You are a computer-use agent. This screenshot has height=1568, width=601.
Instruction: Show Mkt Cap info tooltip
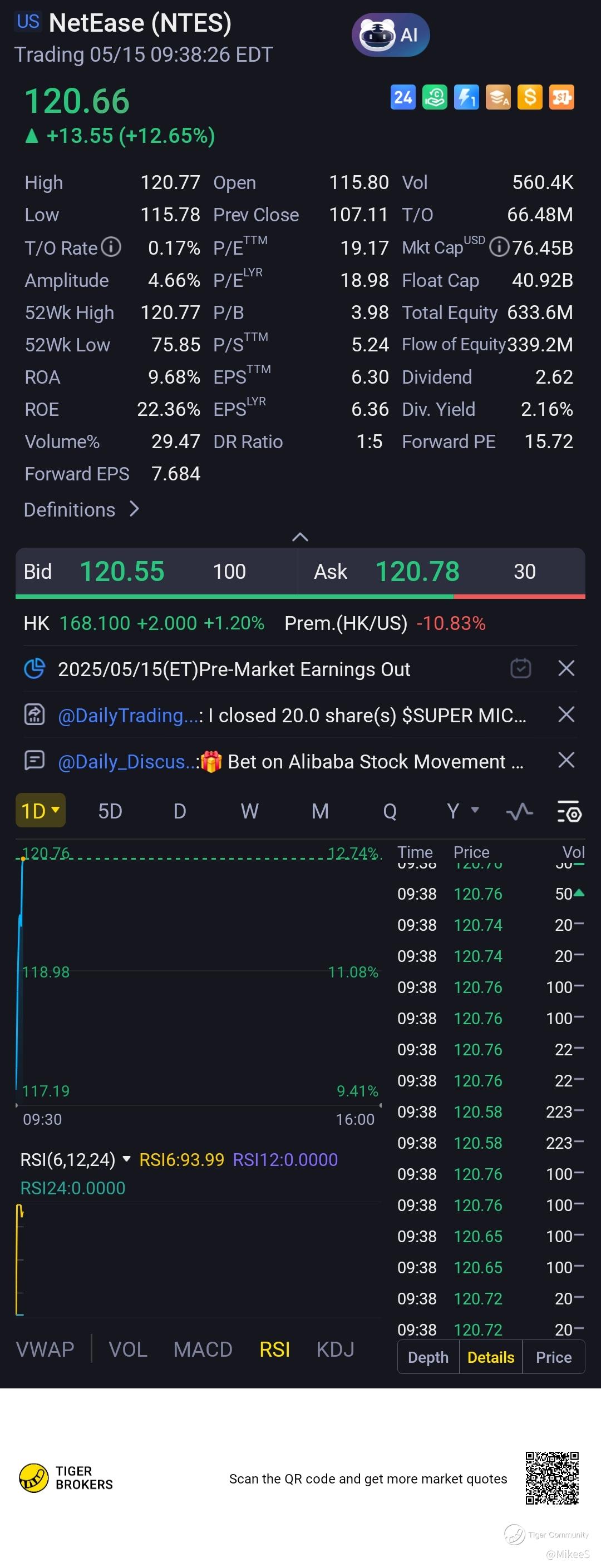(x=499, y=247)
